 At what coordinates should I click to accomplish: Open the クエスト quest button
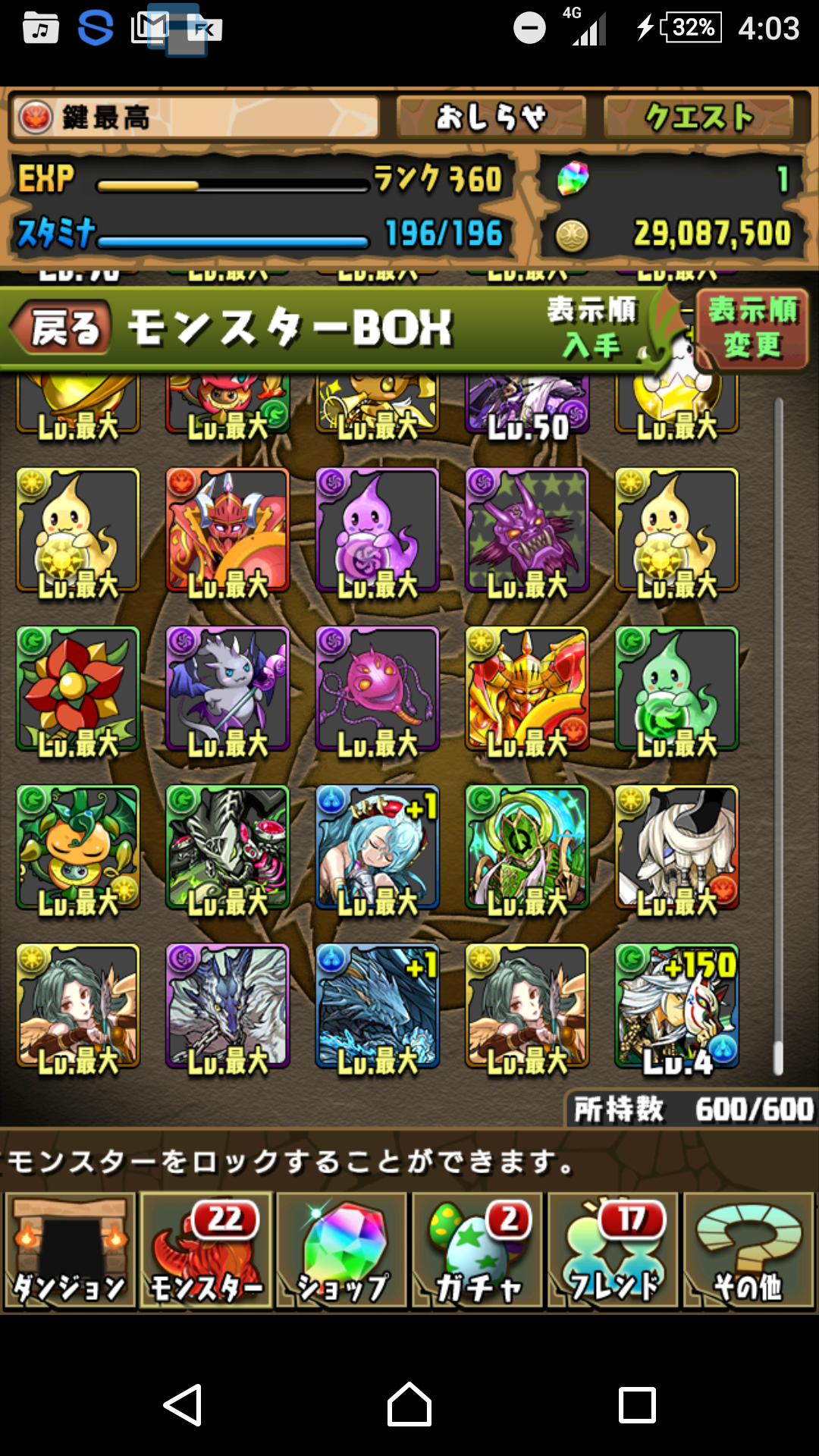point(698,118)
